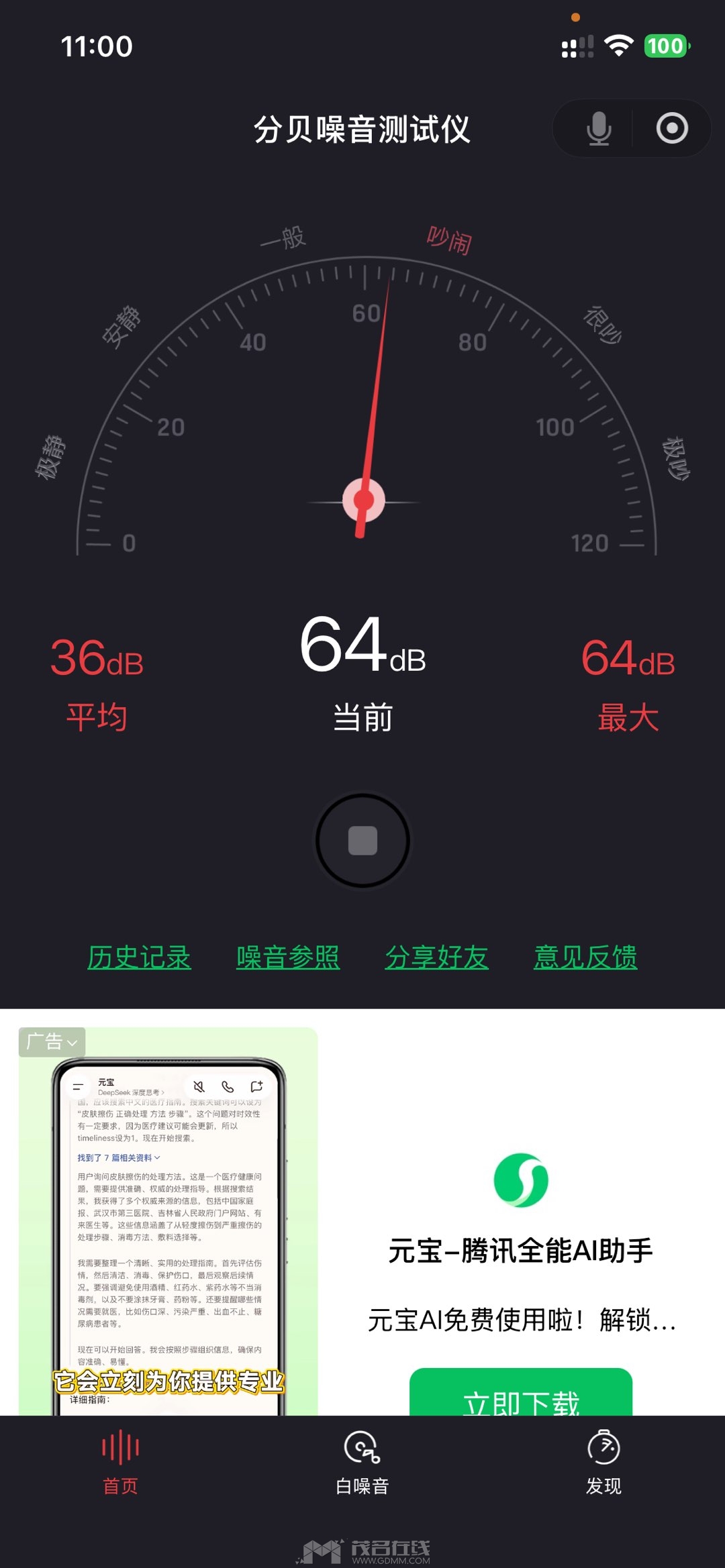Tap the microphone icon in the top capsule
The height and width of the screenshot is (1568, 725).
(x=598, y=128)
